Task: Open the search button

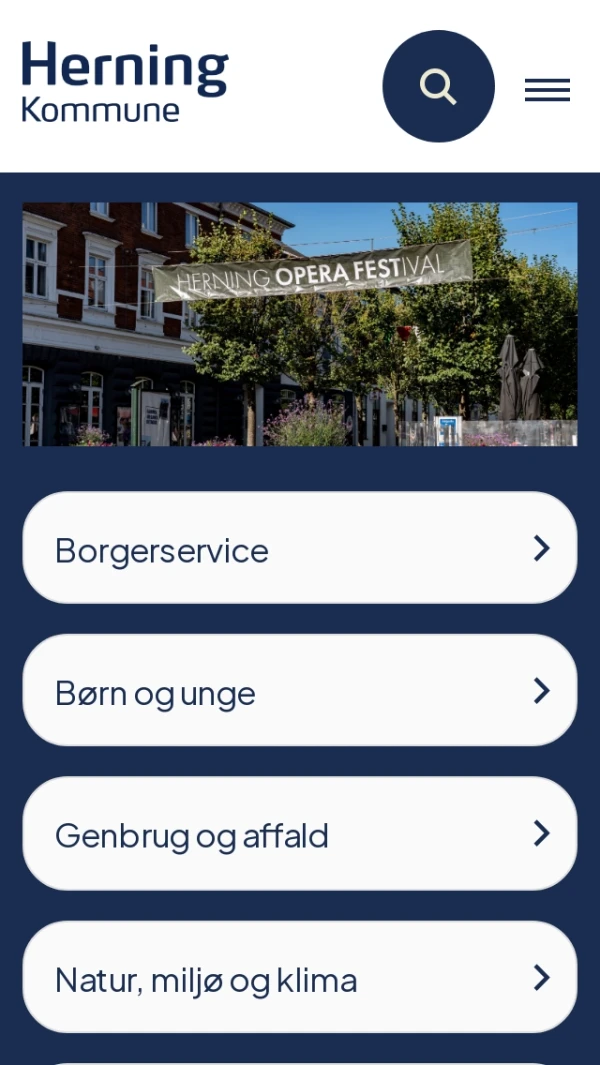Action: pyautogui.click(x=438, y=86)
